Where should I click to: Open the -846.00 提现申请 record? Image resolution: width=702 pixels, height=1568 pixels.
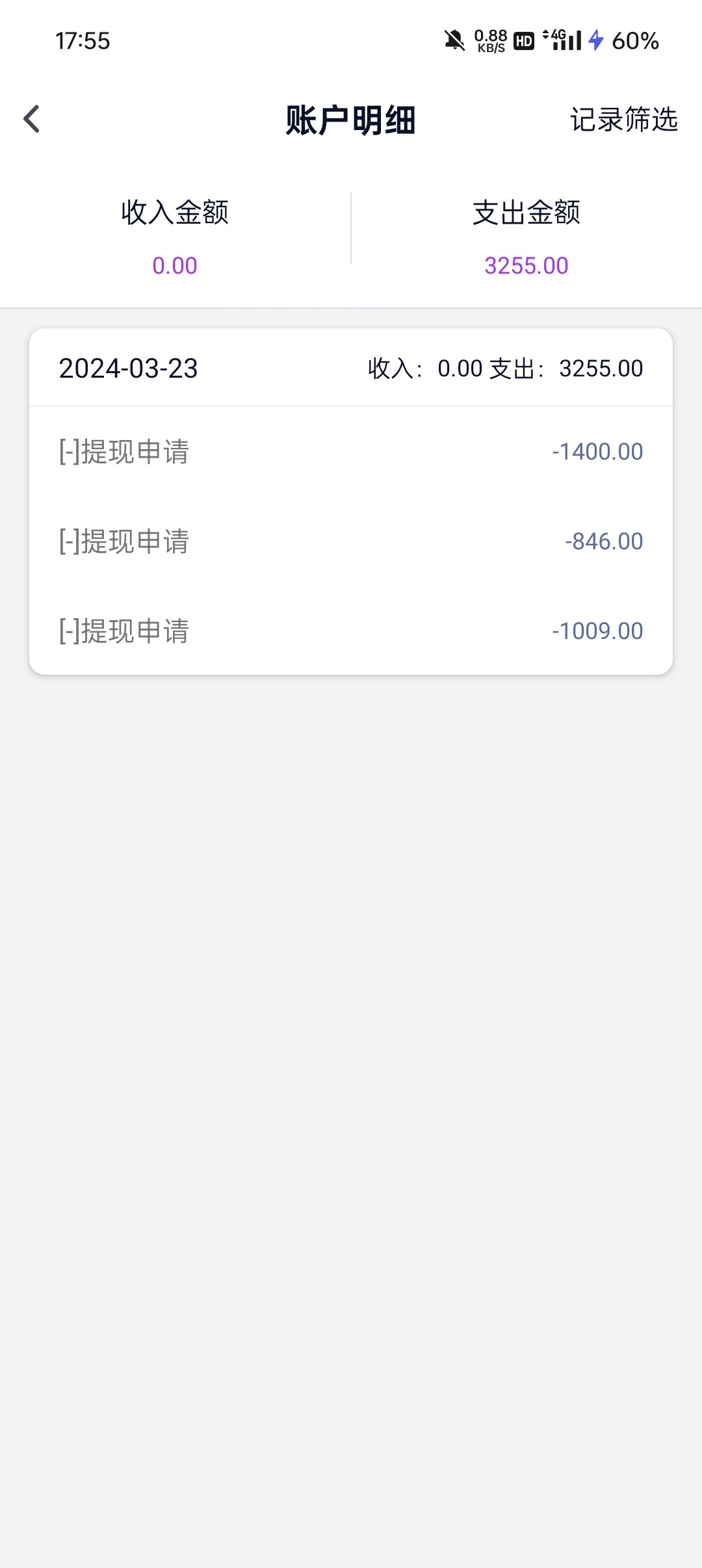351,542
